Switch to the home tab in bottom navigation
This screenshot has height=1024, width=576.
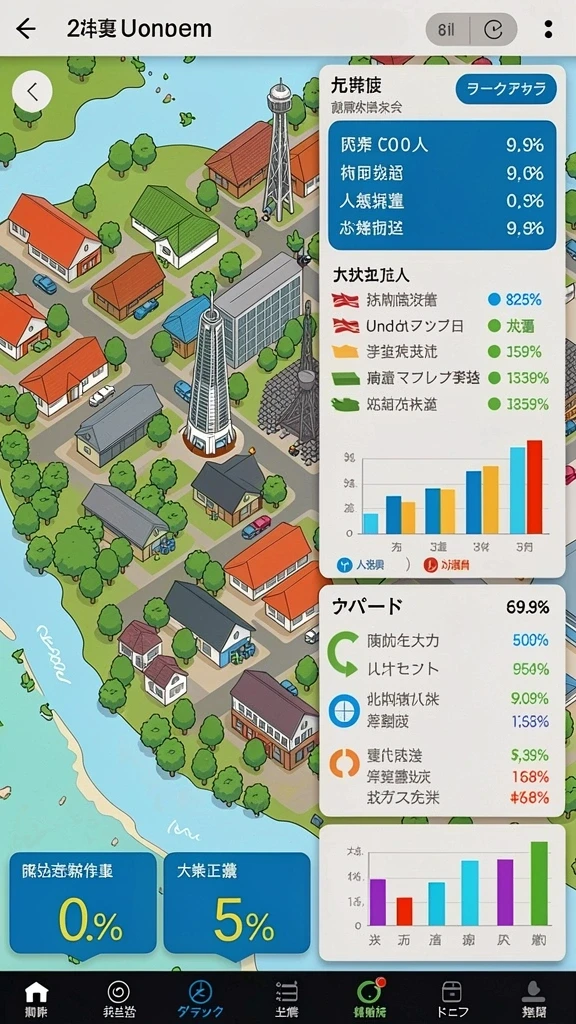tap(37, 1000)
